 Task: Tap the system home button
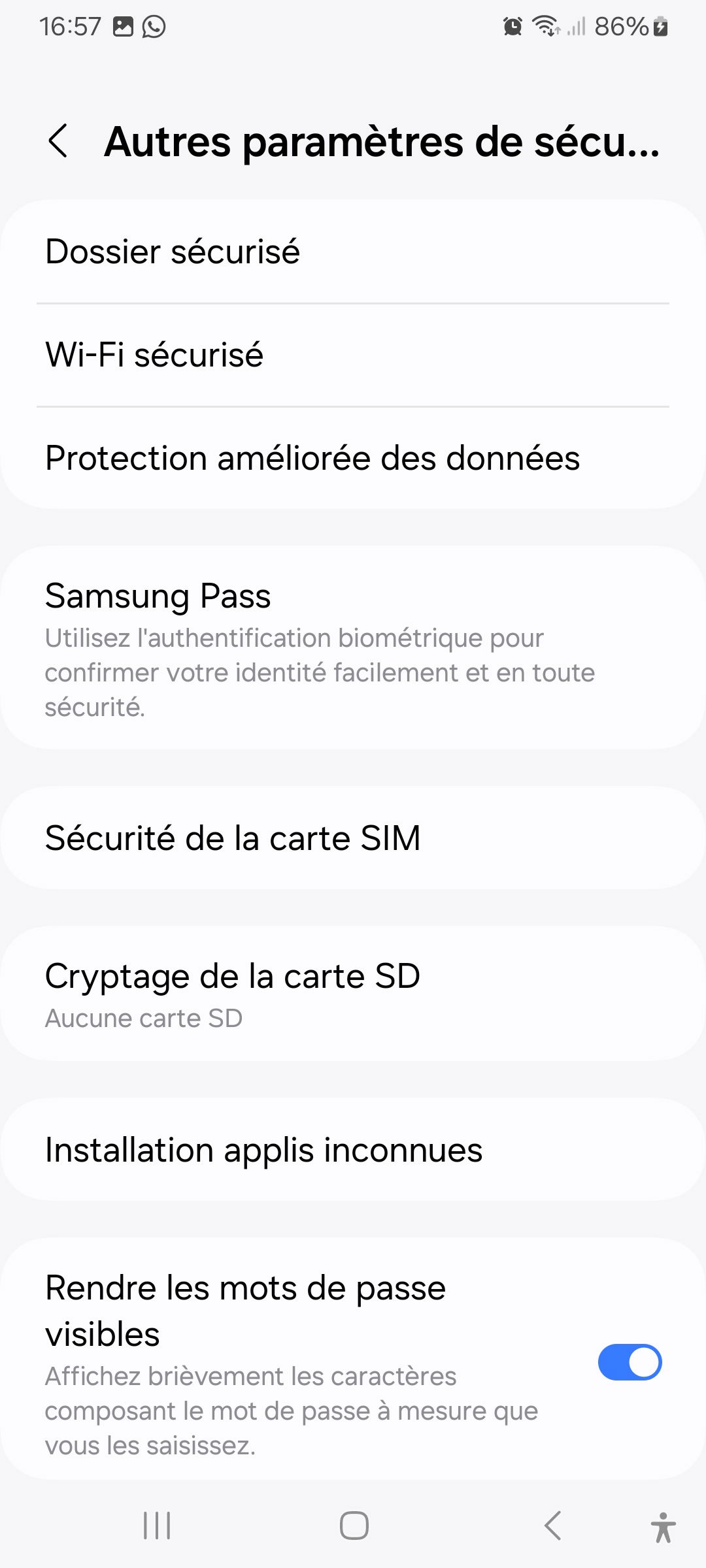354,1526
